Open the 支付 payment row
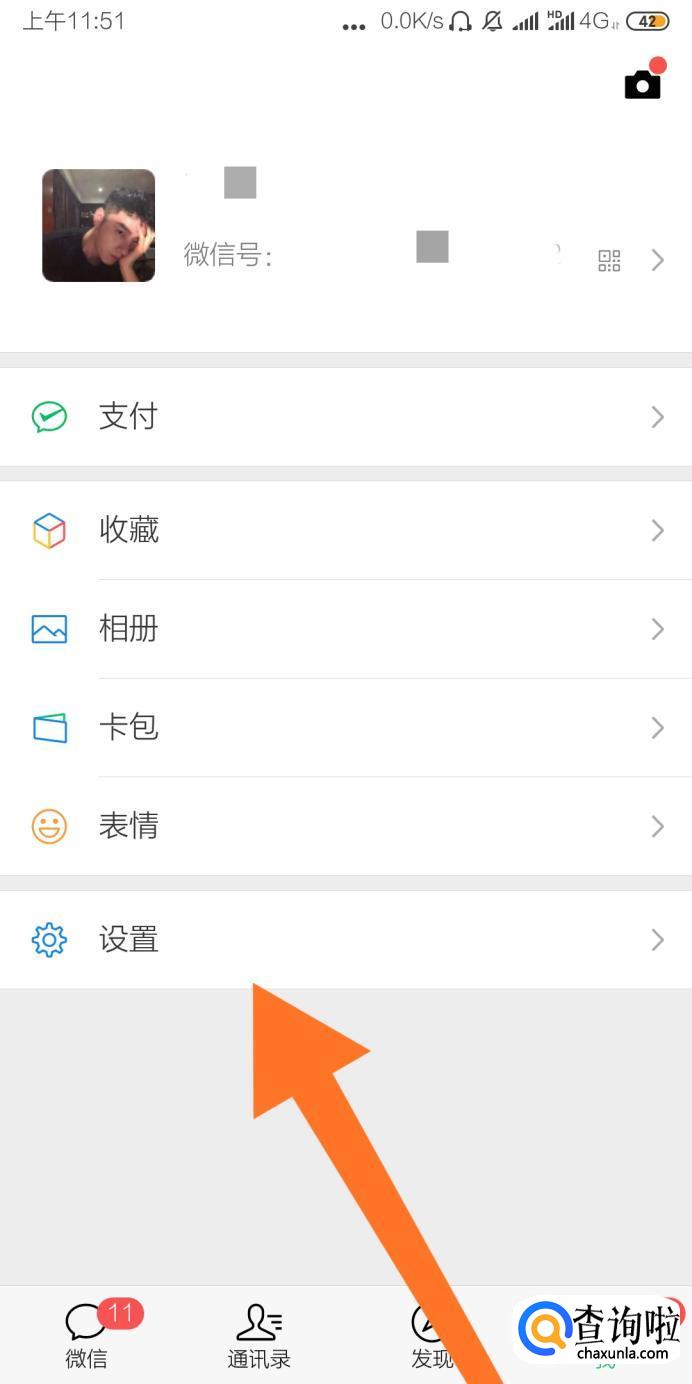 pyautogui.click(x=346, y=417)
